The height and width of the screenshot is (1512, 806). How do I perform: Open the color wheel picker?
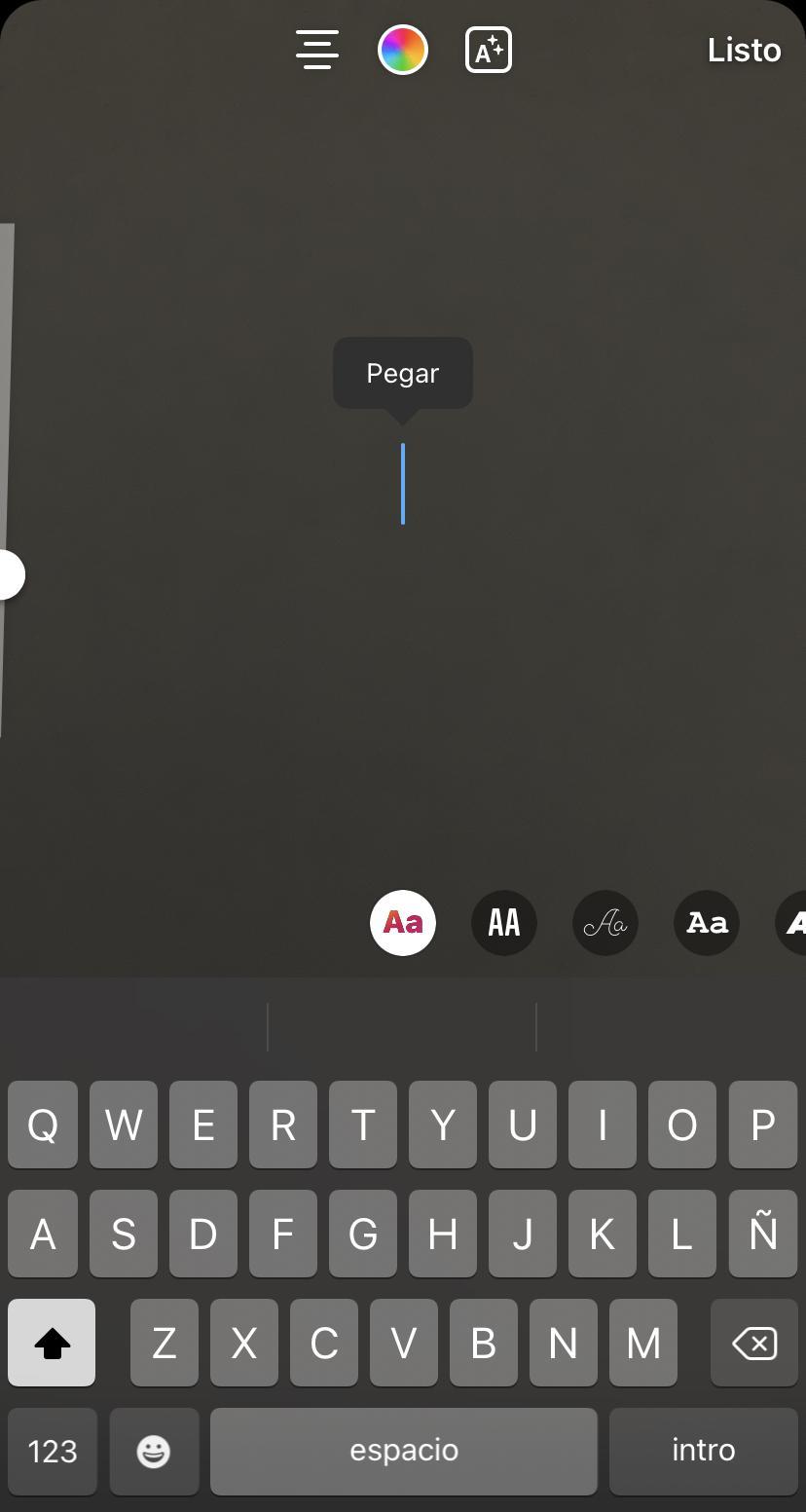(403, 50)
